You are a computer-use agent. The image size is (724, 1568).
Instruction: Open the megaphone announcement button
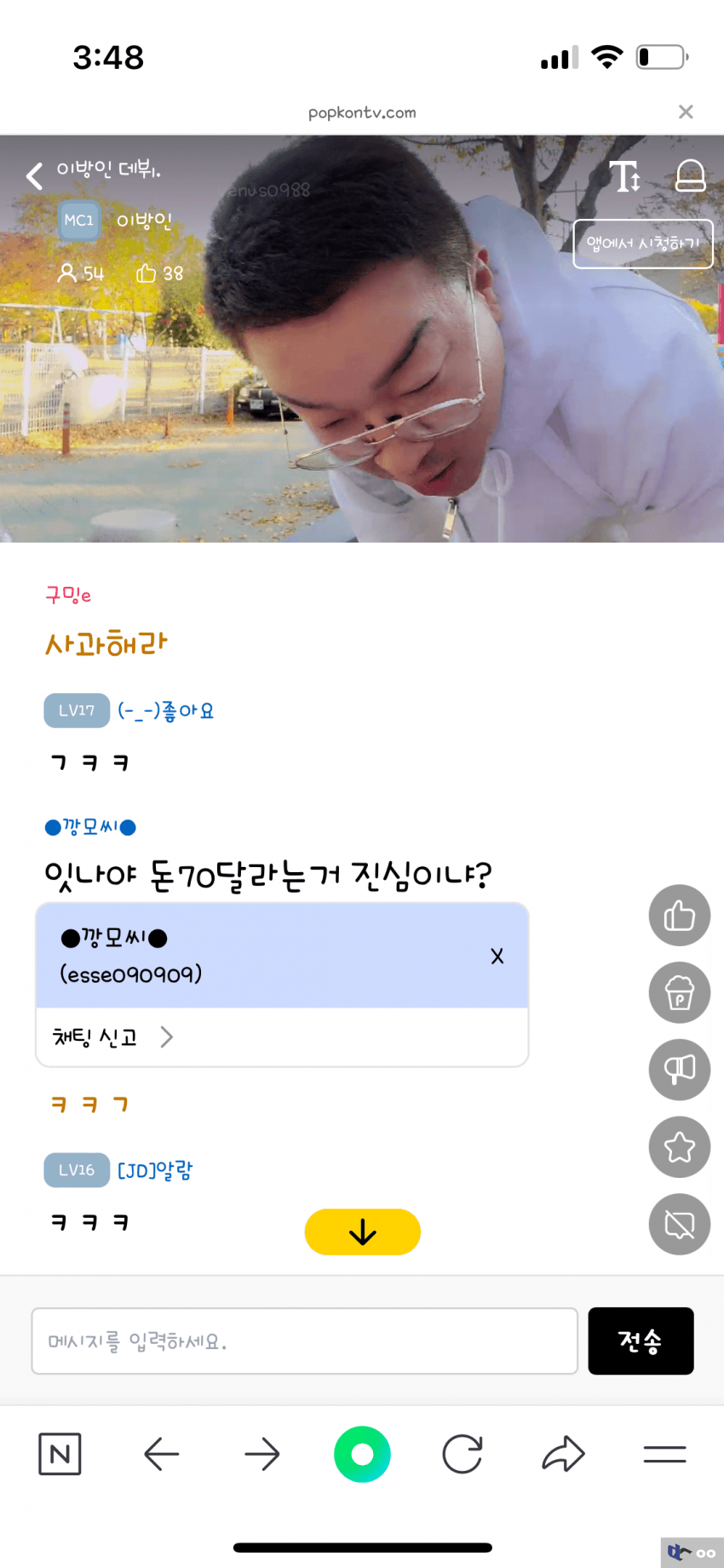679,1070
